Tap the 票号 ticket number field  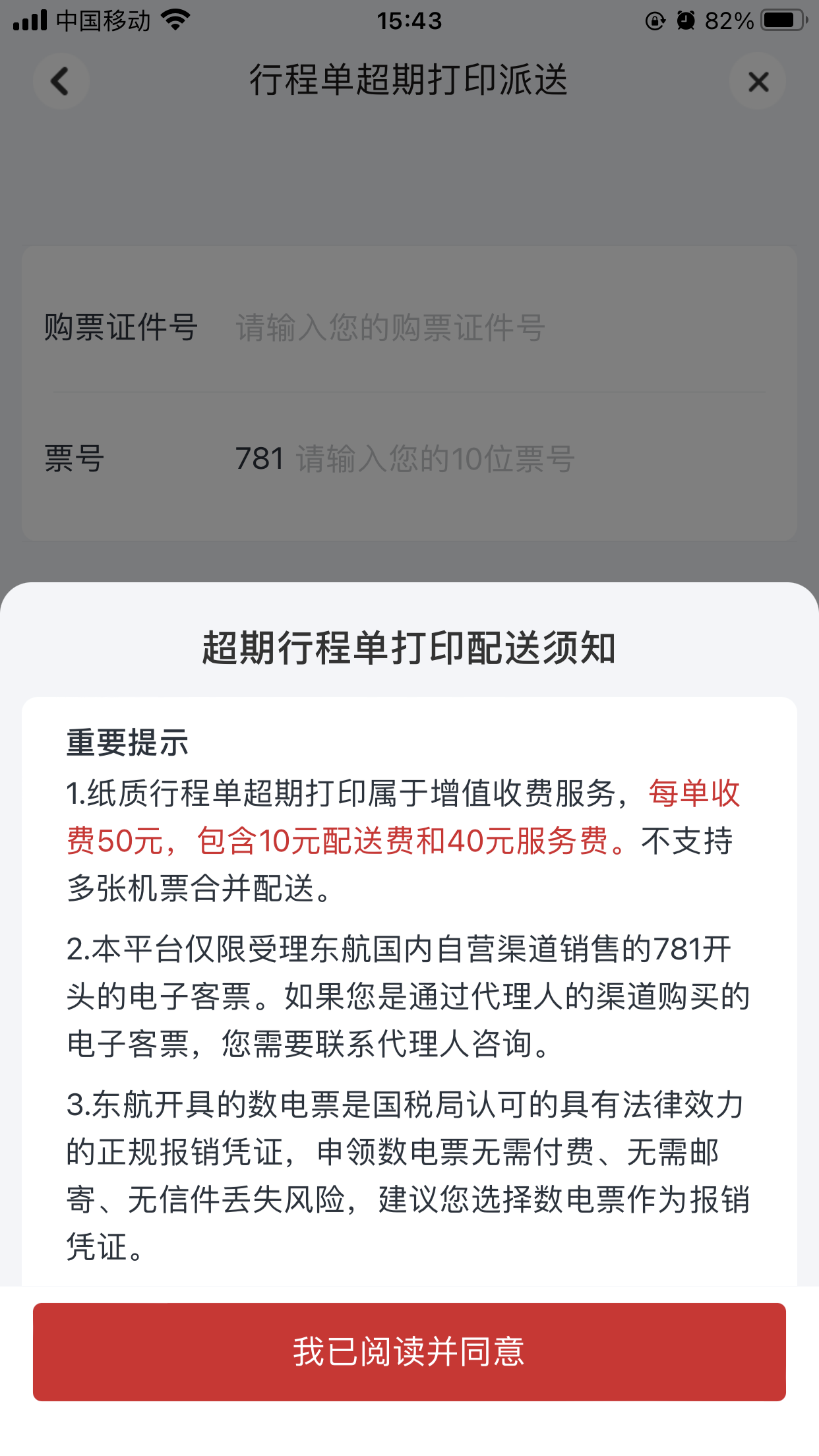(500, 458)
